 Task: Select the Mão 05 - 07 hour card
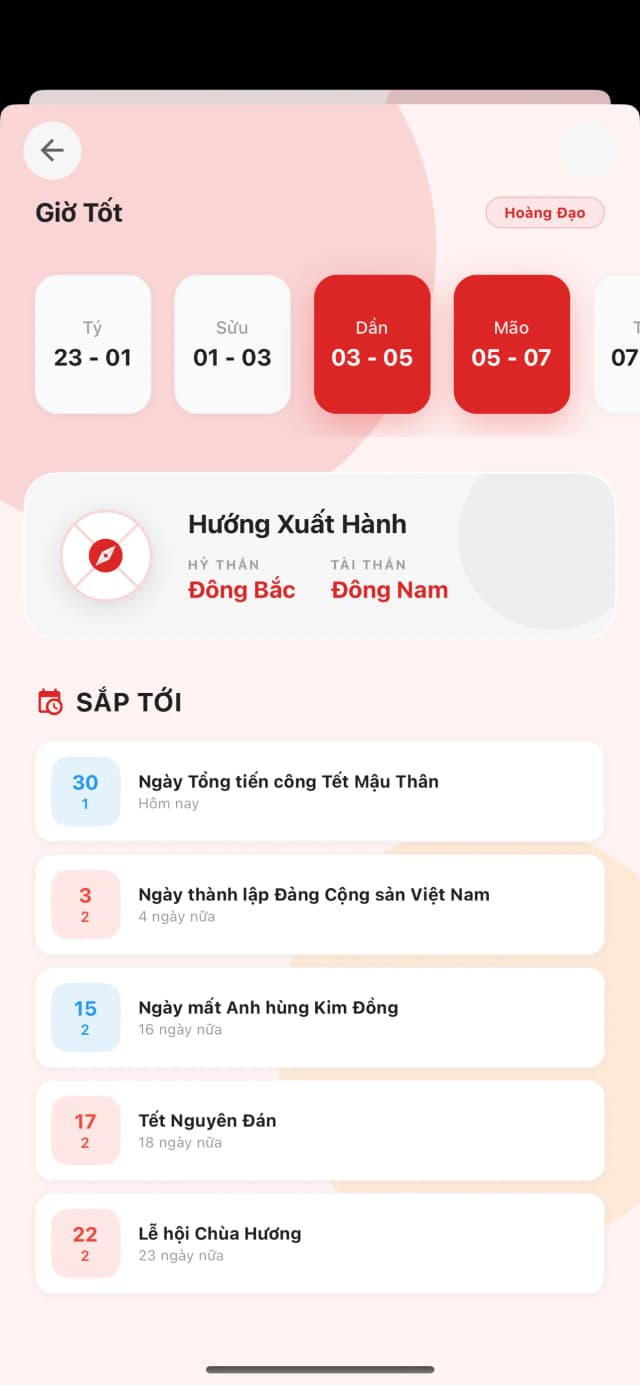511,344
